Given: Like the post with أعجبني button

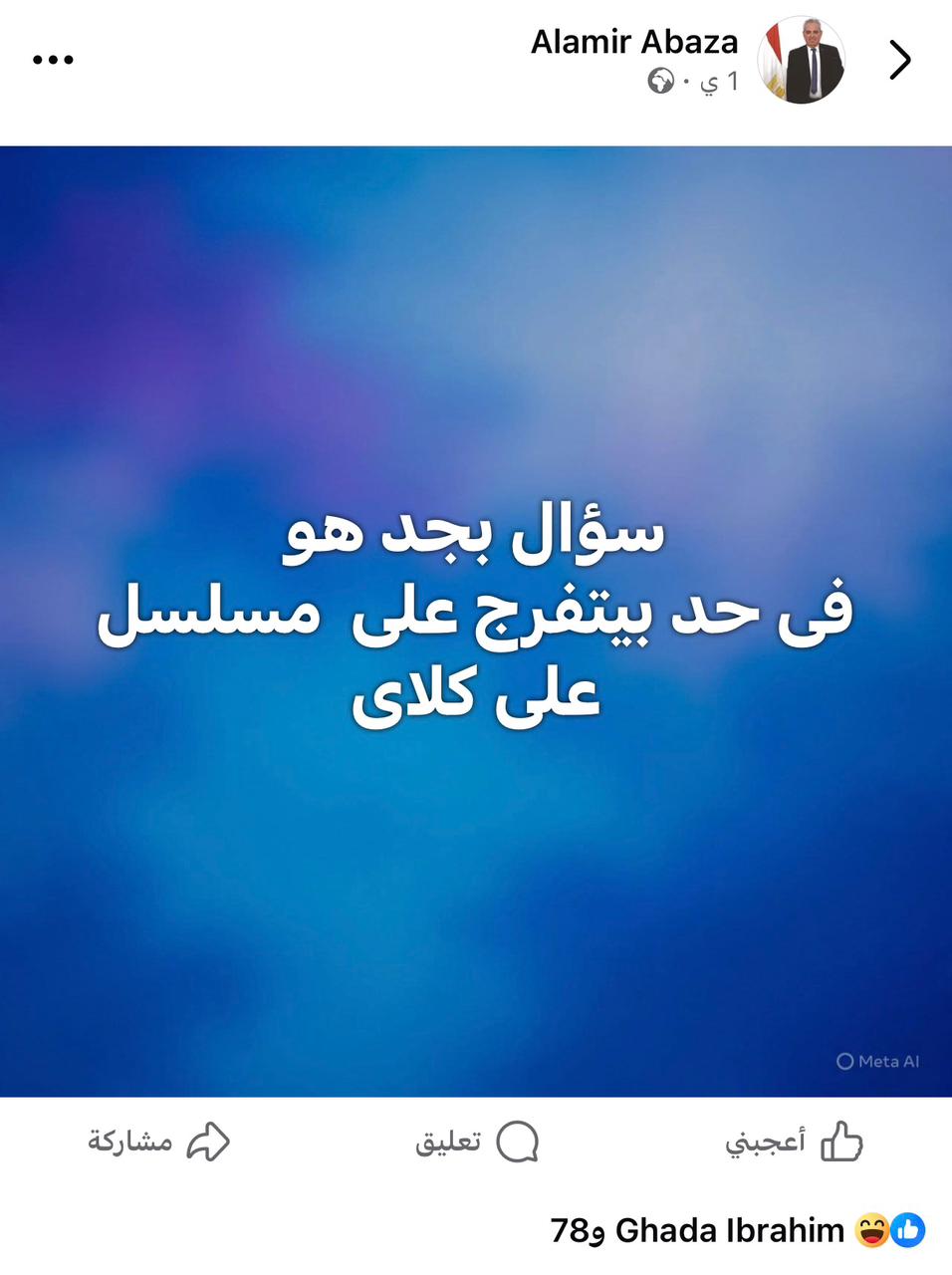Looking at the screenshot, I should pyautogui.click(x=794, y=1142).
